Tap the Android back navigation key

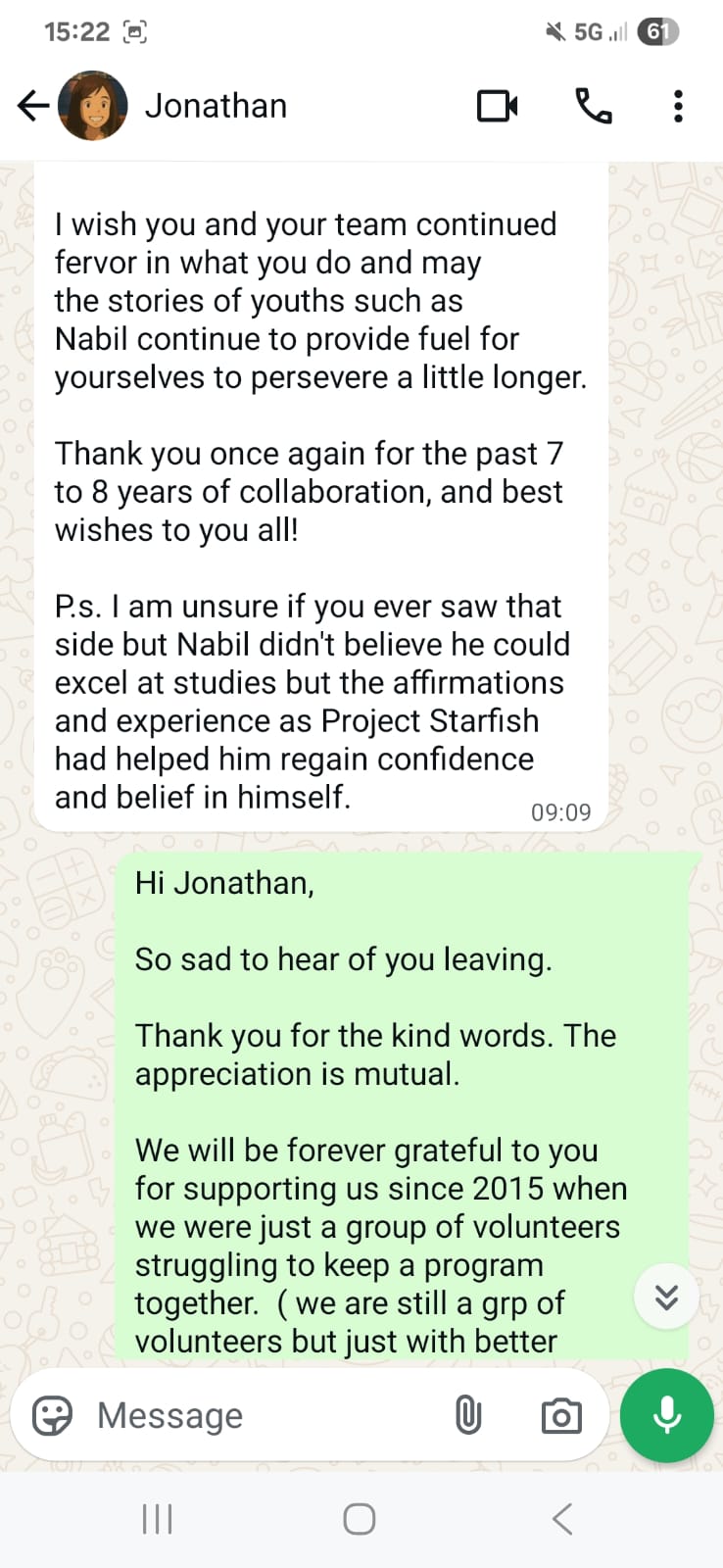coord(561,1519)
